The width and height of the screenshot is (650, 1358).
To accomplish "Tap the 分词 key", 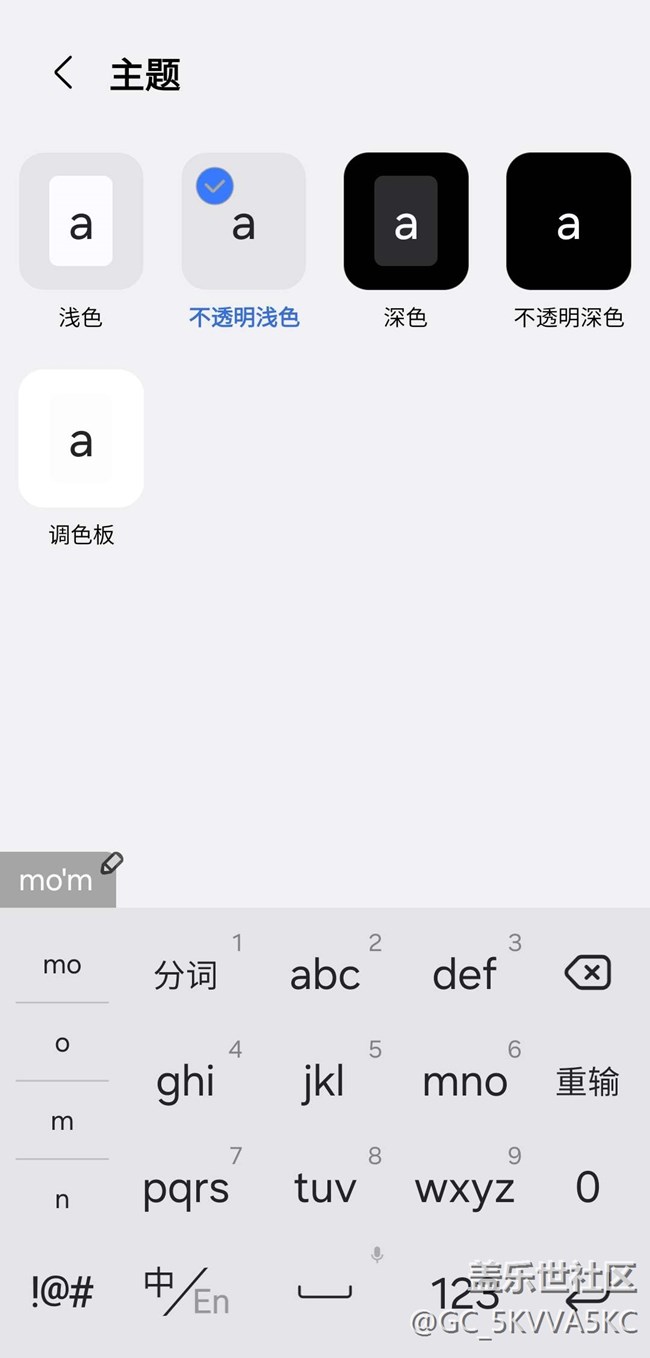I will [186, 974].
